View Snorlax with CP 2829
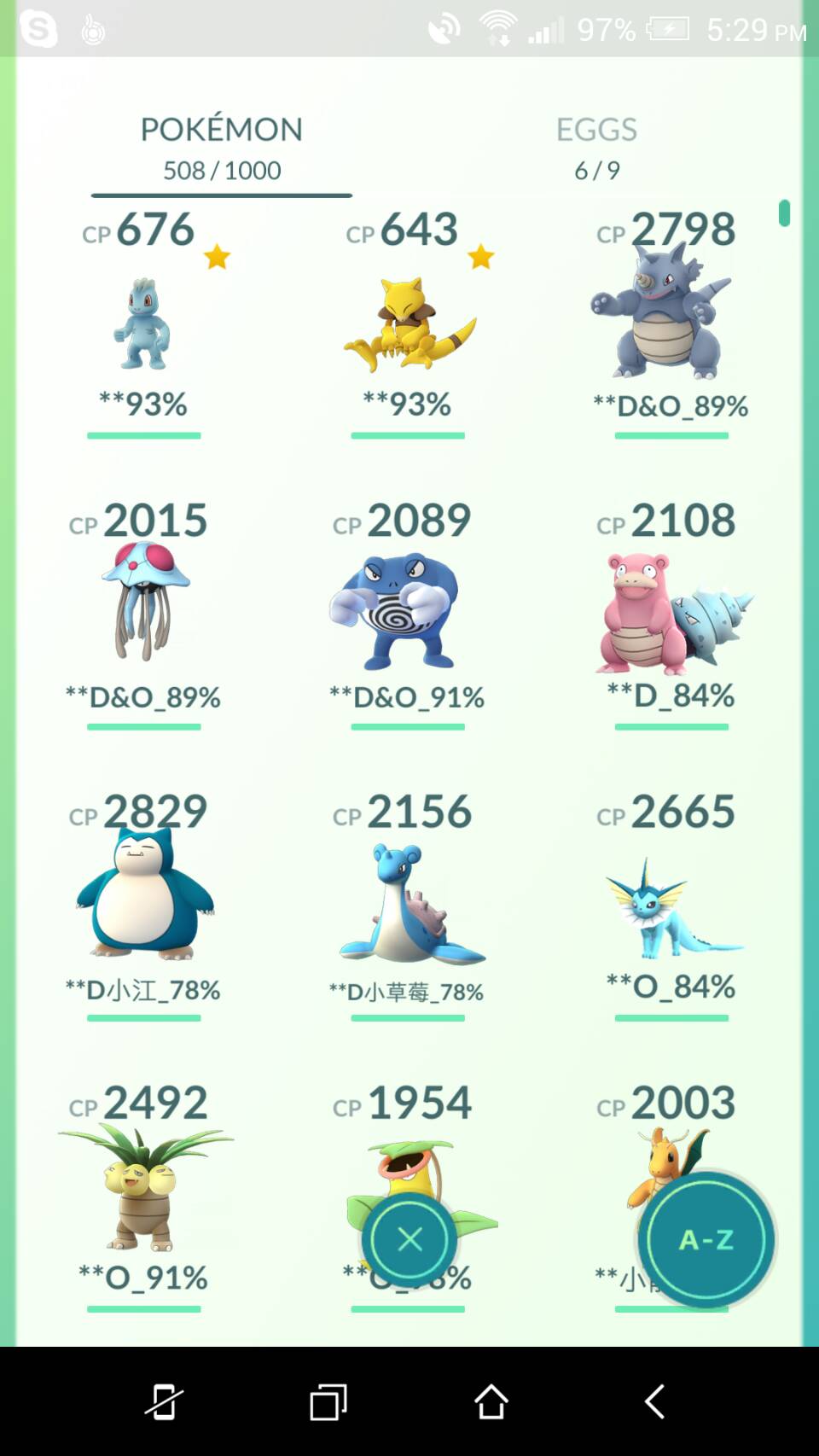The image size is (819, 1456). click(x=144, y=906)
